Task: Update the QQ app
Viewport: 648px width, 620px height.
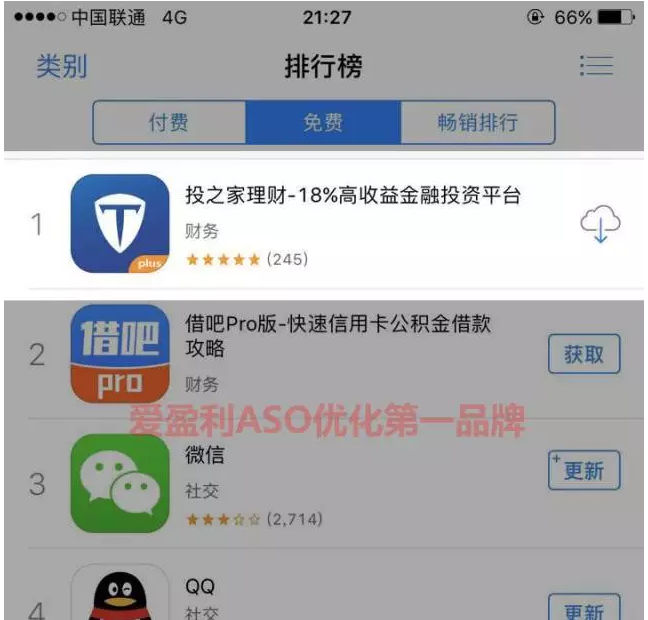Action: [584, 609]
